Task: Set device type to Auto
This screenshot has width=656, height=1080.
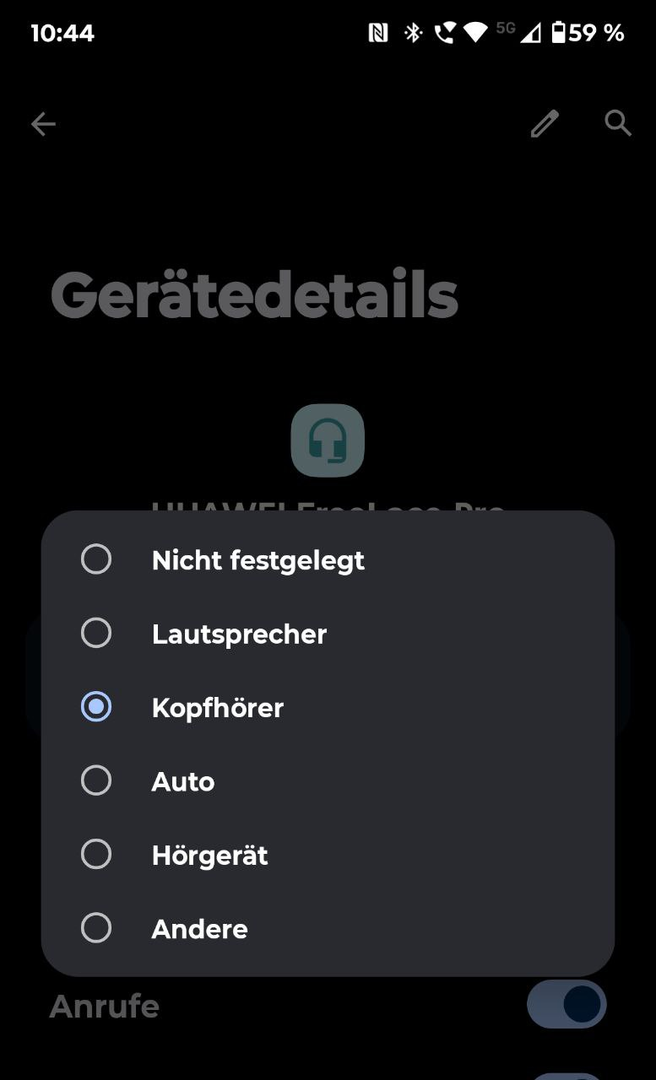Action: click(327, 781)
